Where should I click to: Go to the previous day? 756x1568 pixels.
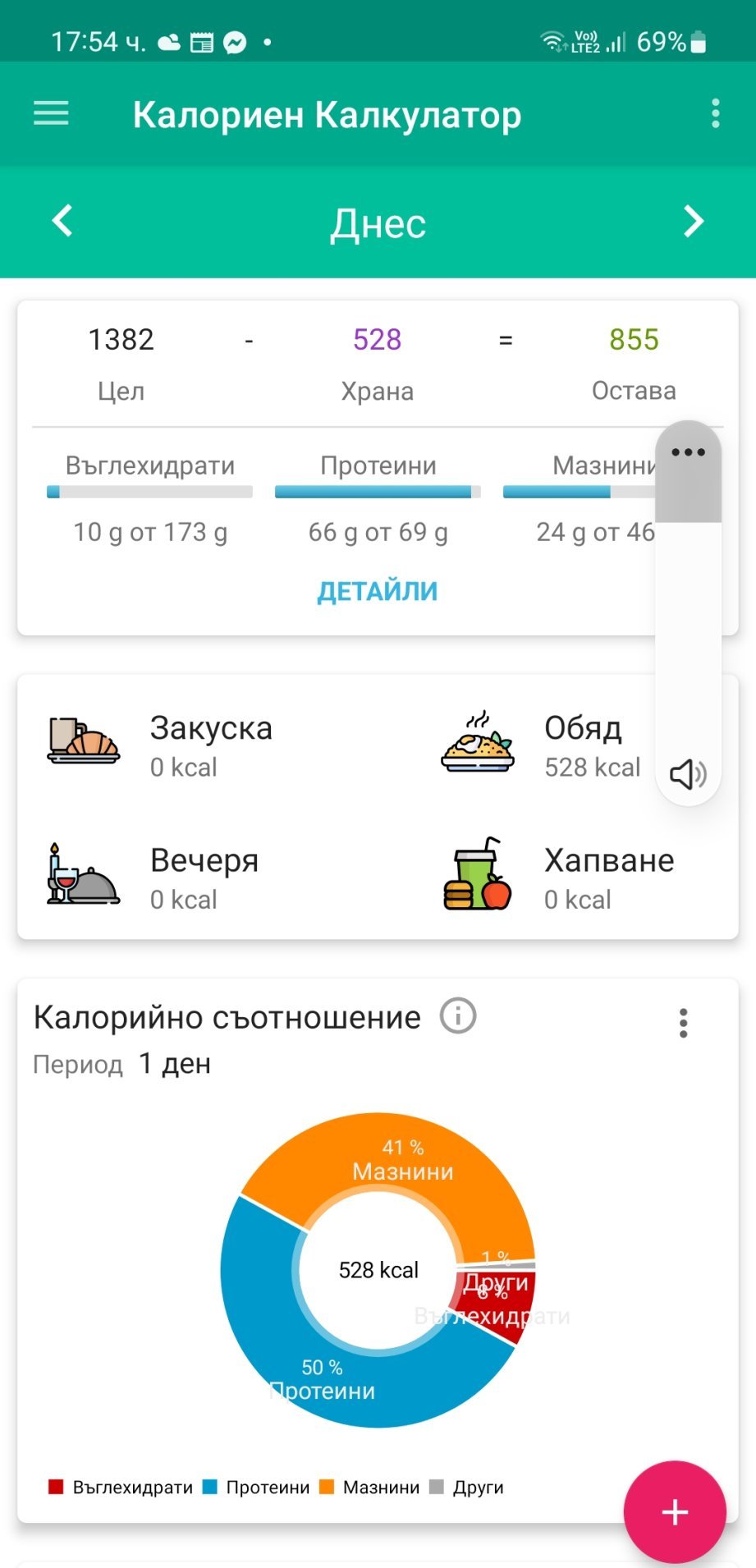point(62,221)
